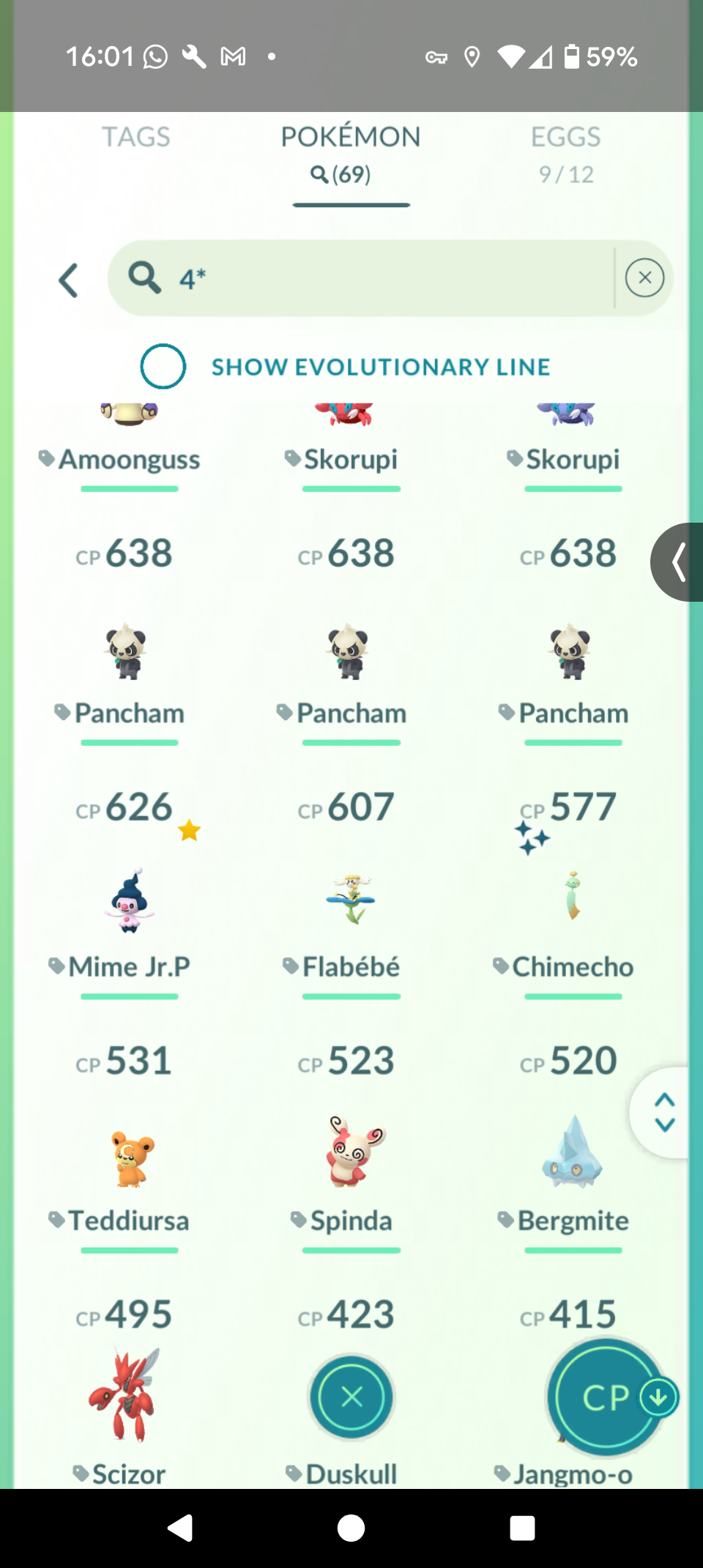Expand the side panel arrow handle
The image size is (703, 1568).
coord(678,562)
